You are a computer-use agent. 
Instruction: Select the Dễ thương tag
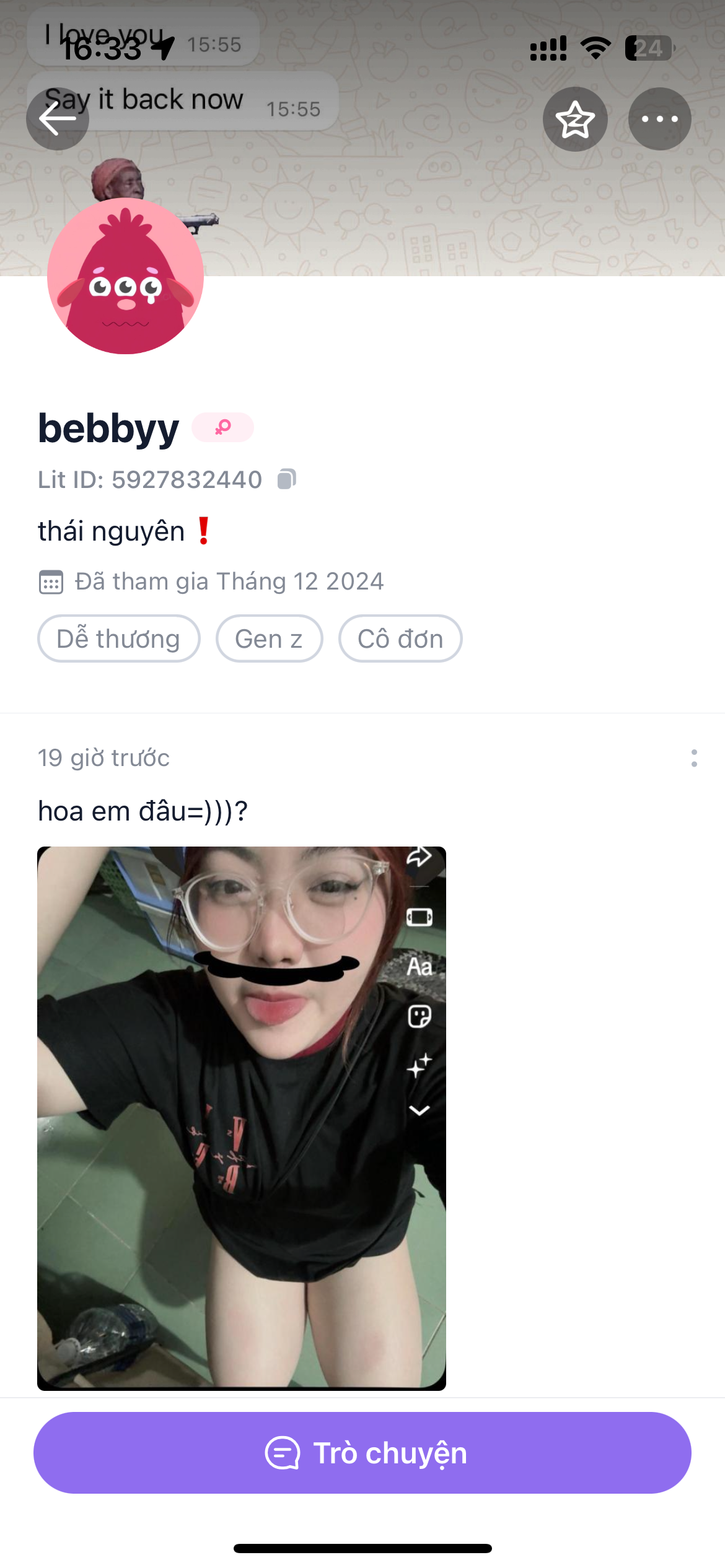119,638
